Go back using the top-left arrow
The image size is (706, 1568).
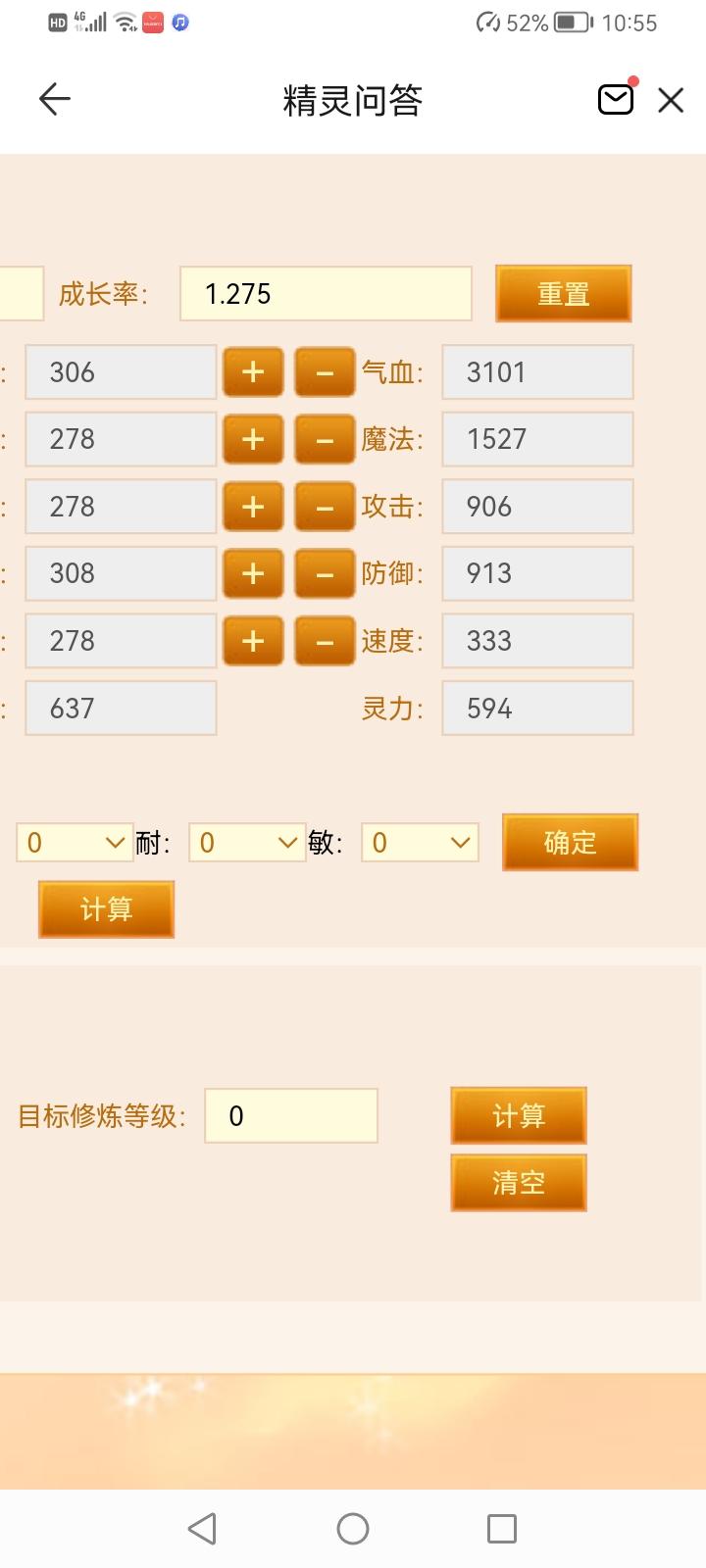(55, 99)
